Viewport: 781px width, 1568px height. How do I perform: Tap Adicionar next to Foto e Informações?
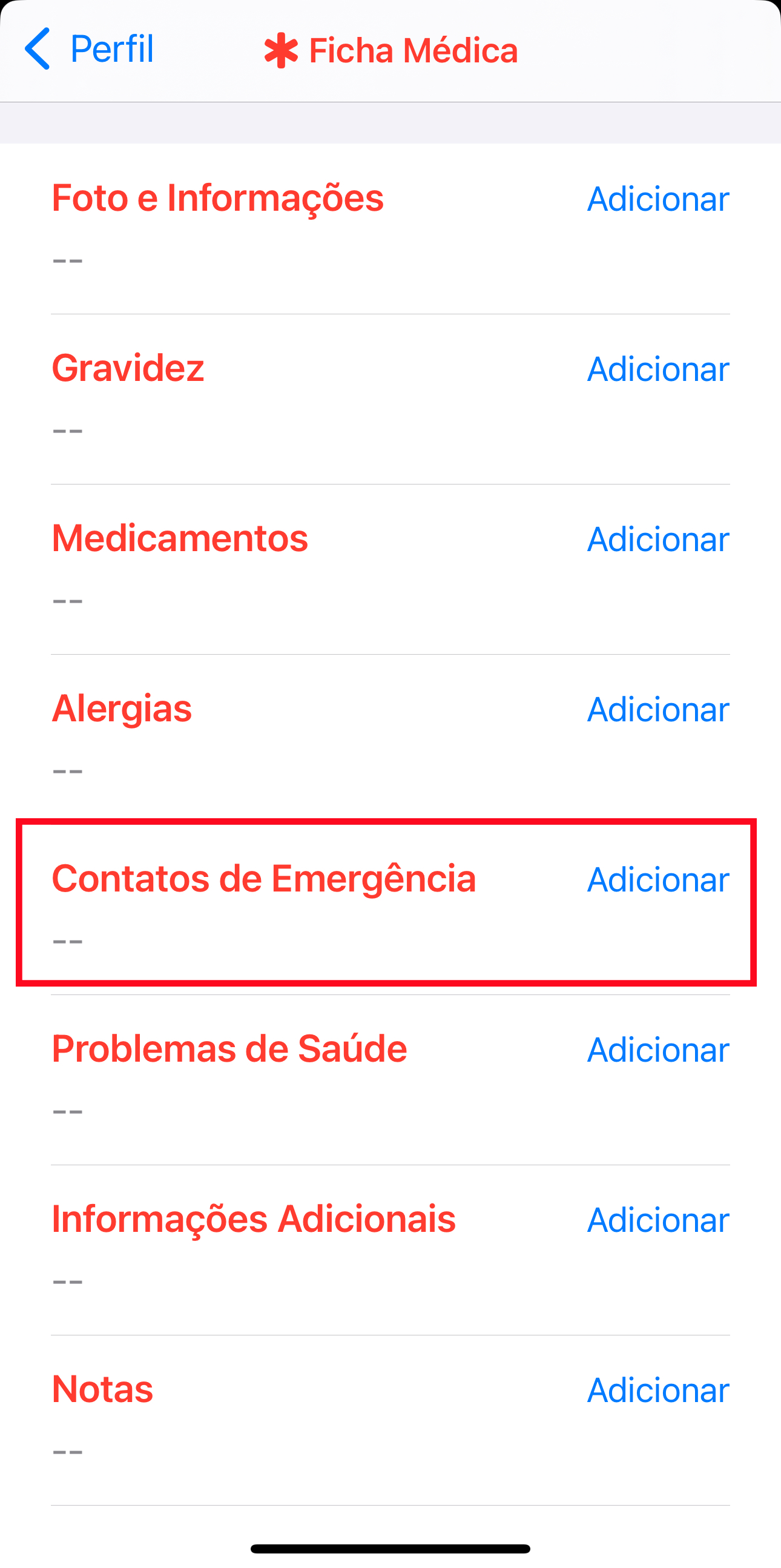coord(657,200)
